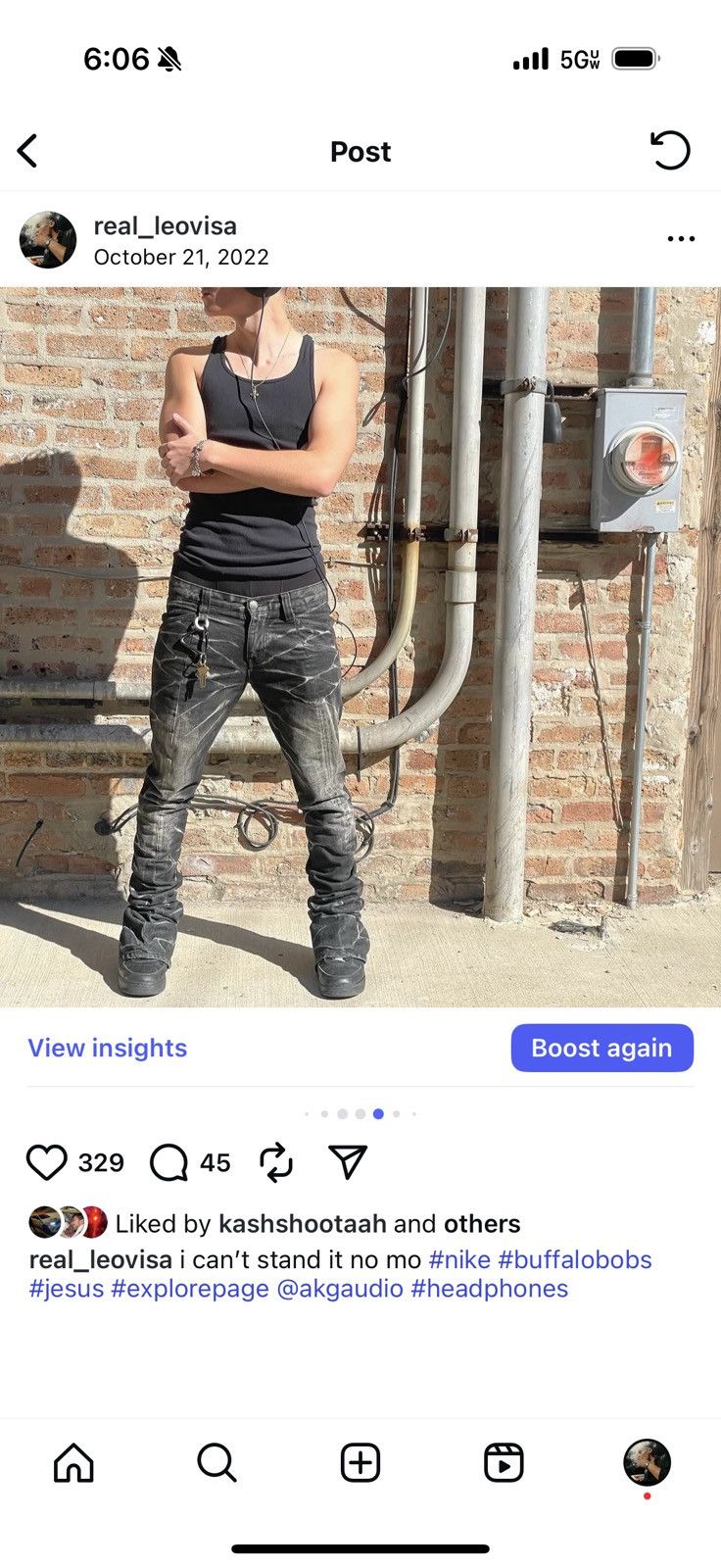The width and height of the screenshot is (721, 1568).
Task: Open the #headphones hashtag
Action: (x=489, y=1288)
